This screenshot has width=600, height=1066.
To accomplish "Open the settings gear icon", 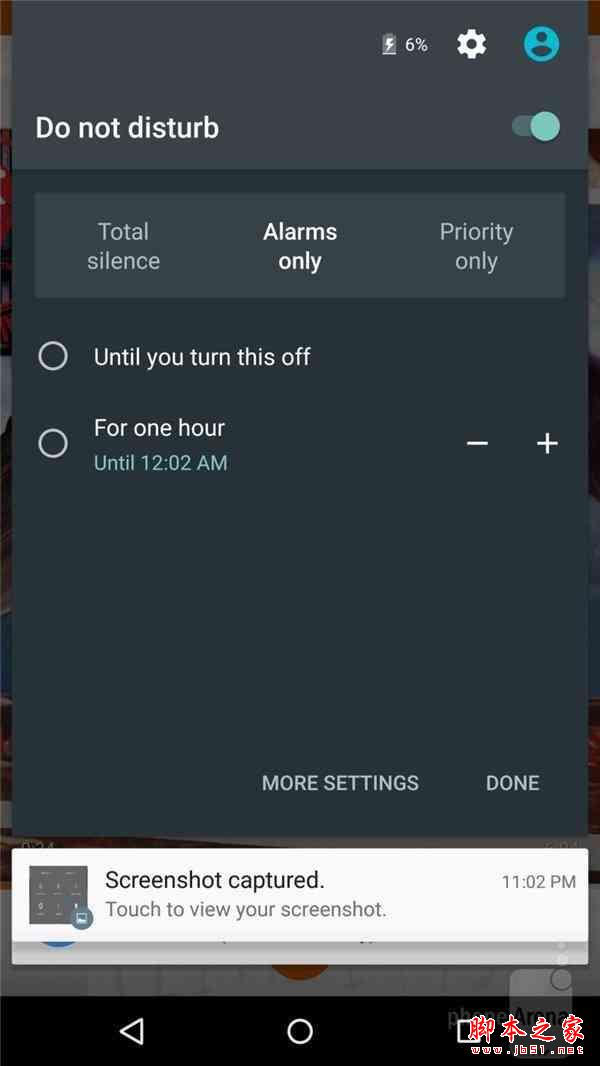I will 471,44.
